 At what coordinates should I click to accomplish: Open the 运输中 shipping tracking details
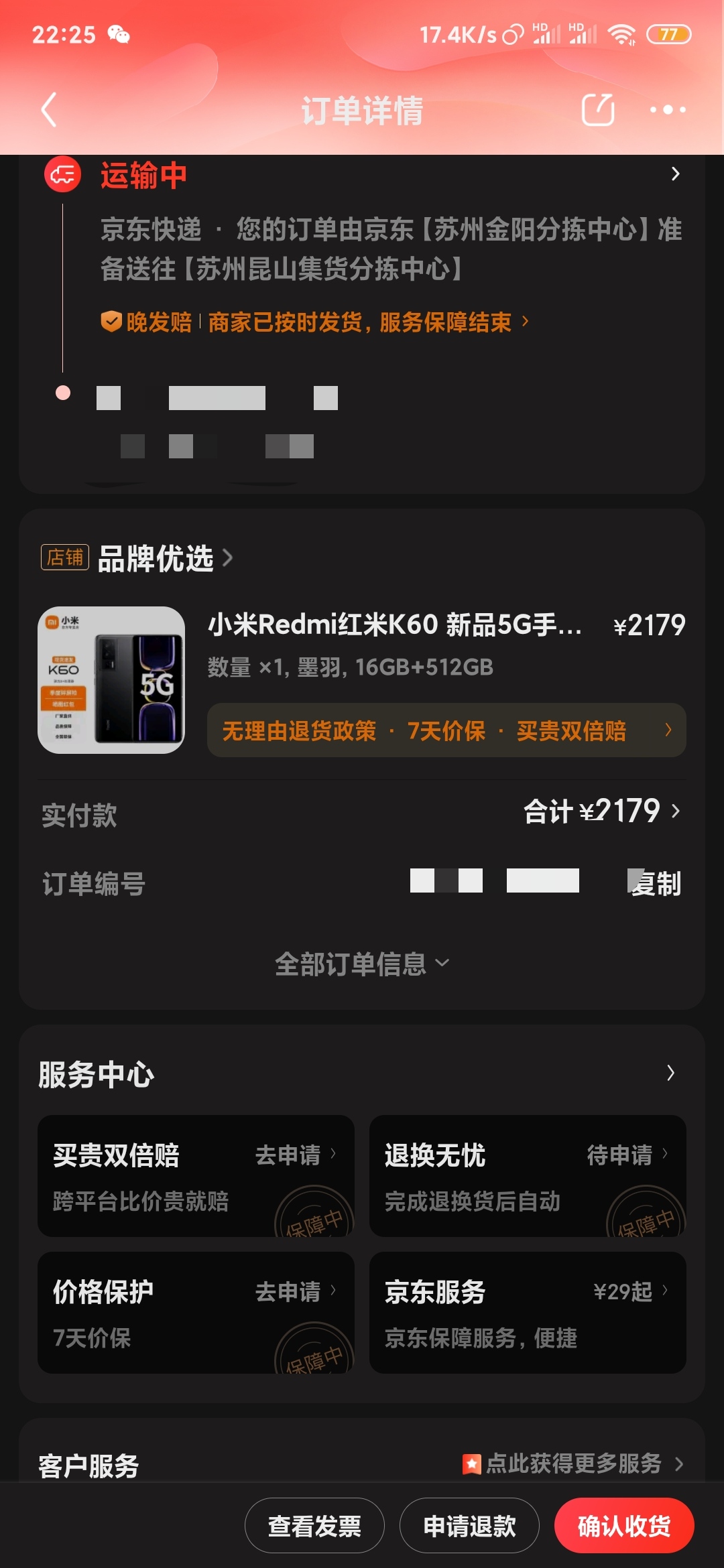pyautogui.click(x=362, y=175)
